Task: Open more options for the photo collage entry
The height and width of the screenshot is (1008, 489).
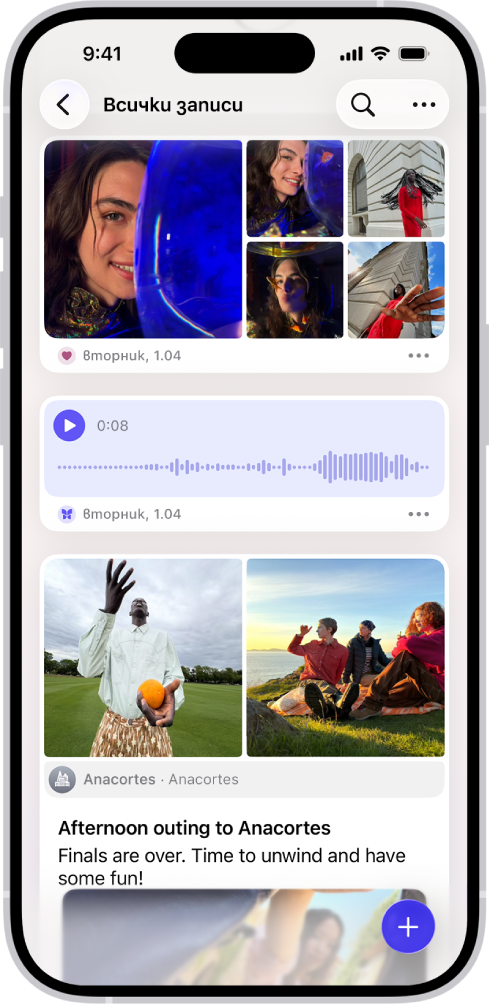Action: (418, 356)
